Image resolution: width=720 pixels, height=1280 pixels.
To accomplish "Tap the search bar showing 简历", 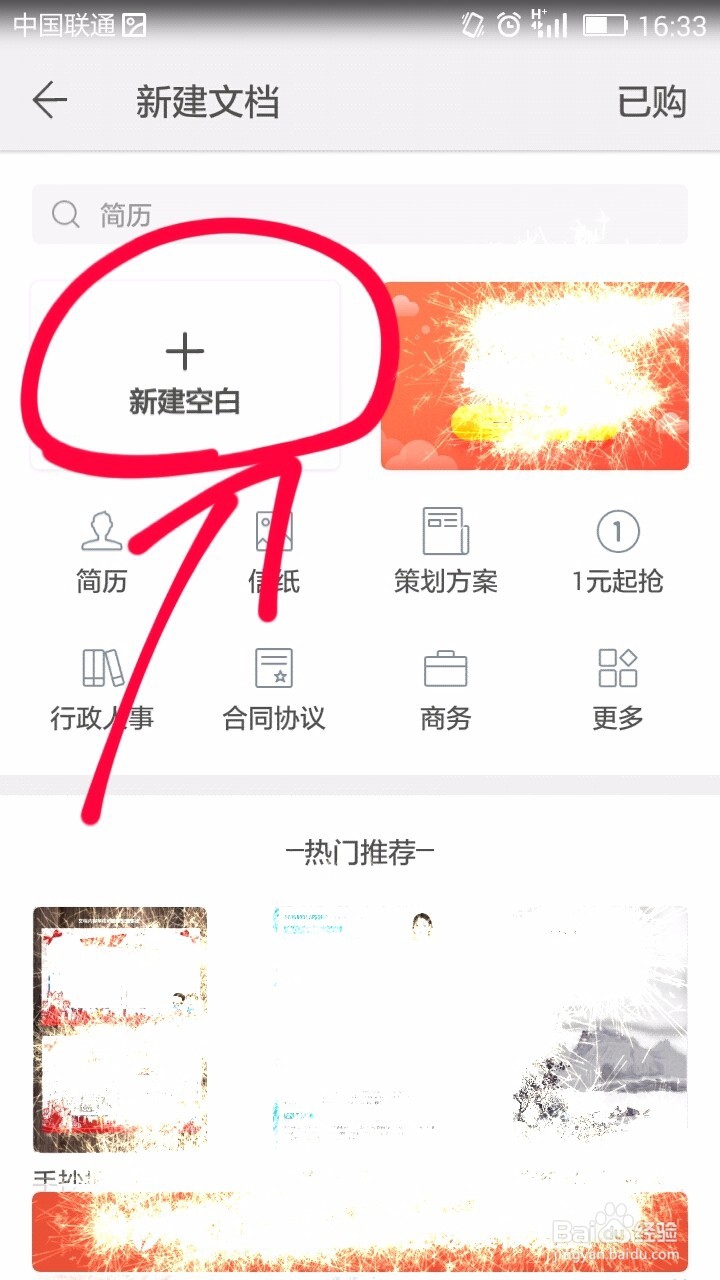I will 360,214.
